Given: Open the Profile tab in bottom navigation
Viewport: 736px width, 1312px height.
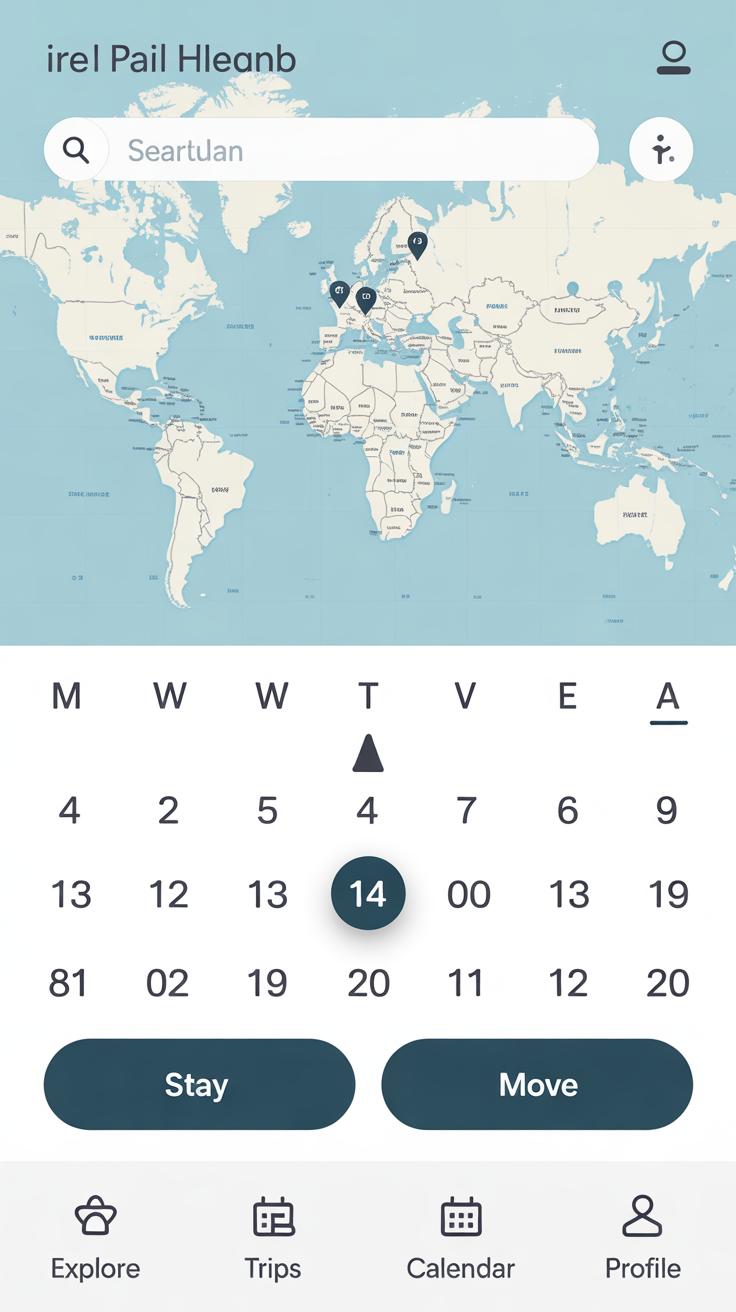Looking at the screenshot, I should pos(642,1240).
